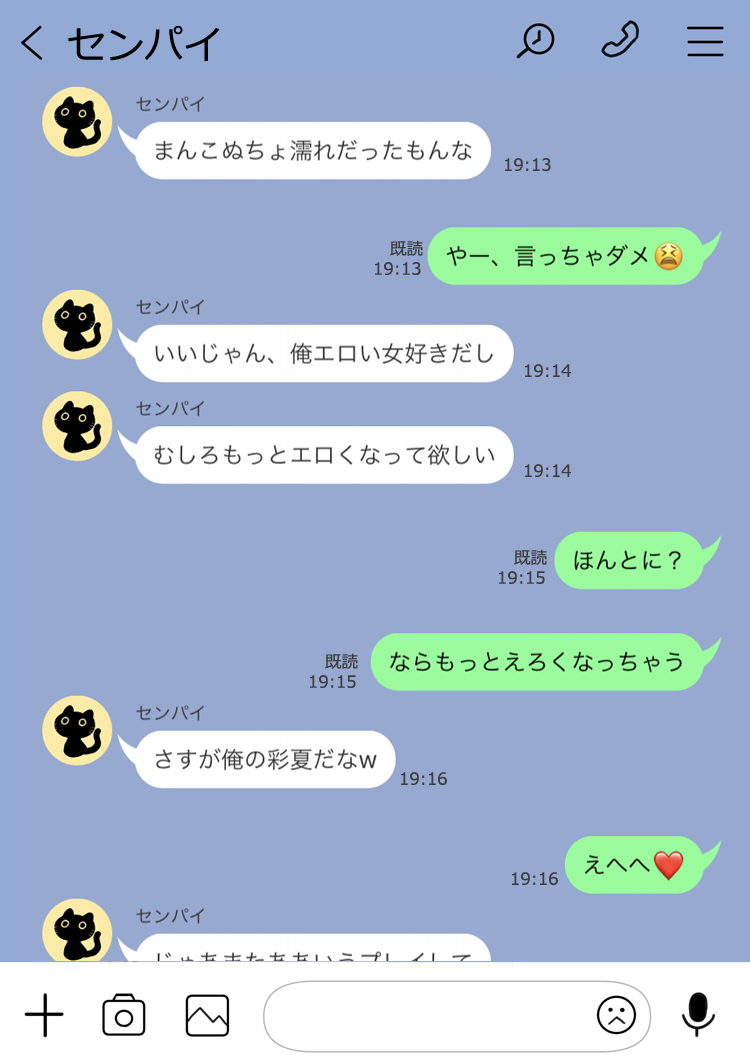Launch the camera to take a photo
This screenshot has width=750, height=1061.
[x=124, y=1015]
